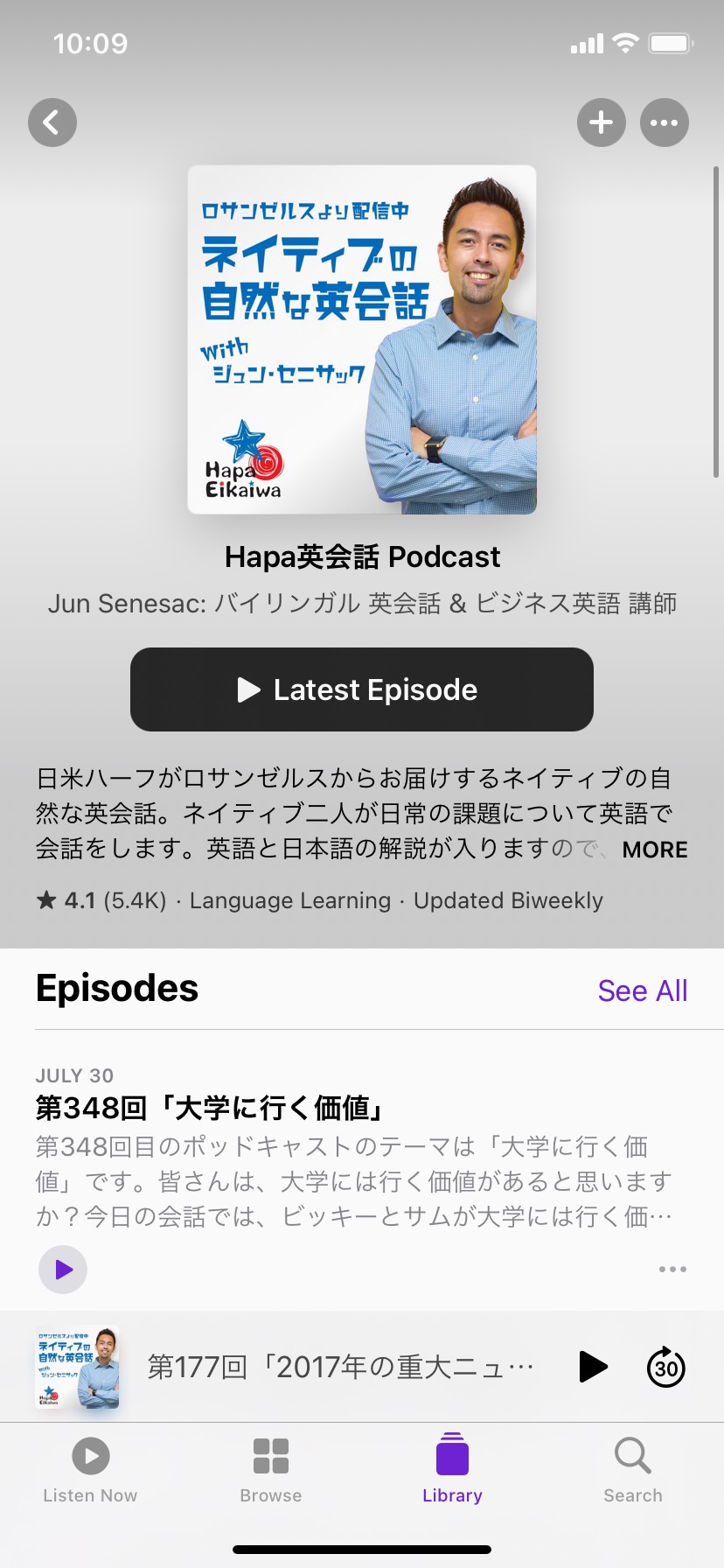The height and width of the screenshot is (1568, 724).
Task: Open the top-right more options menu
Action: [665, 122]
